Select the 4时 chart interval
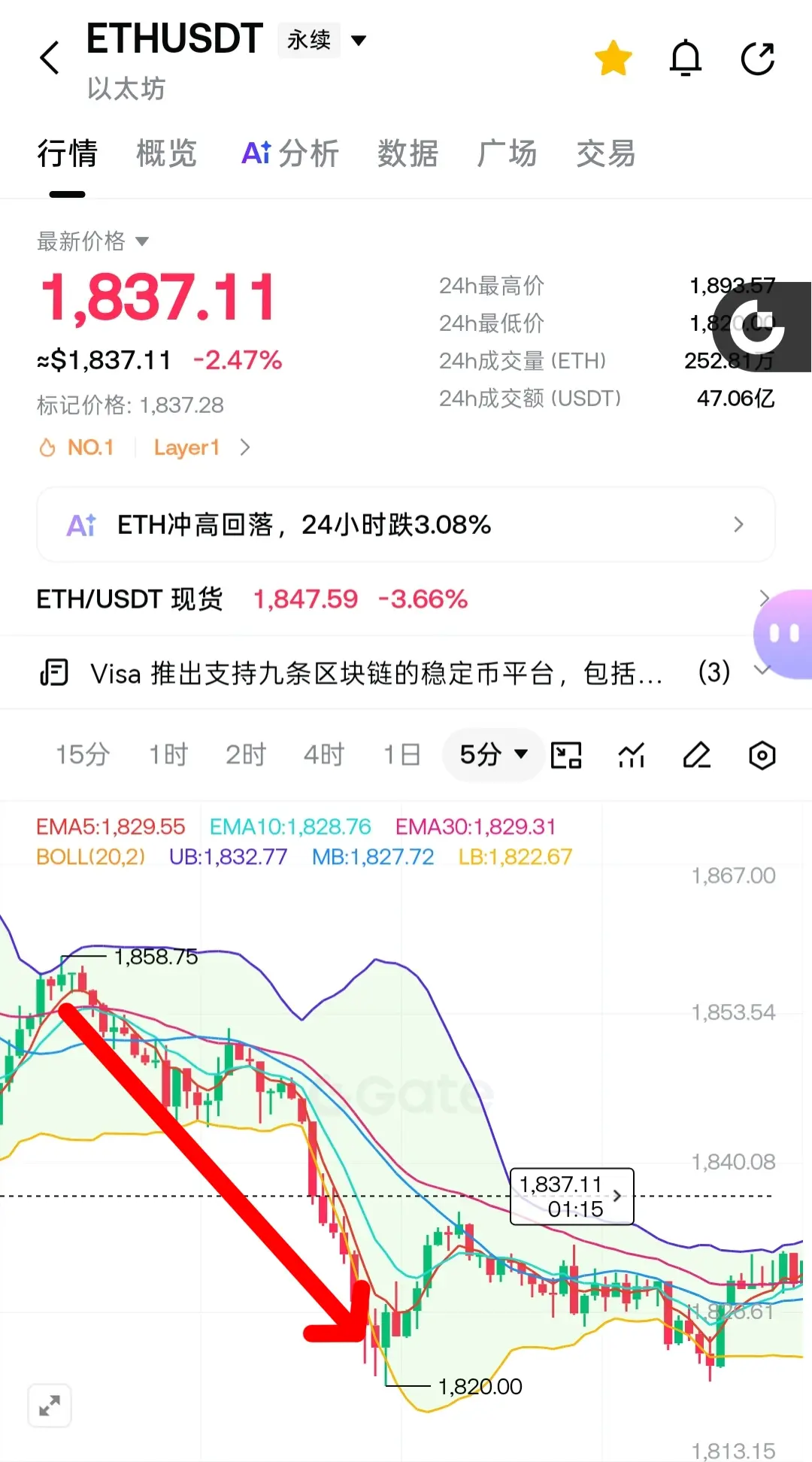This screenshot has width=812, height=1462. point(324,754)
